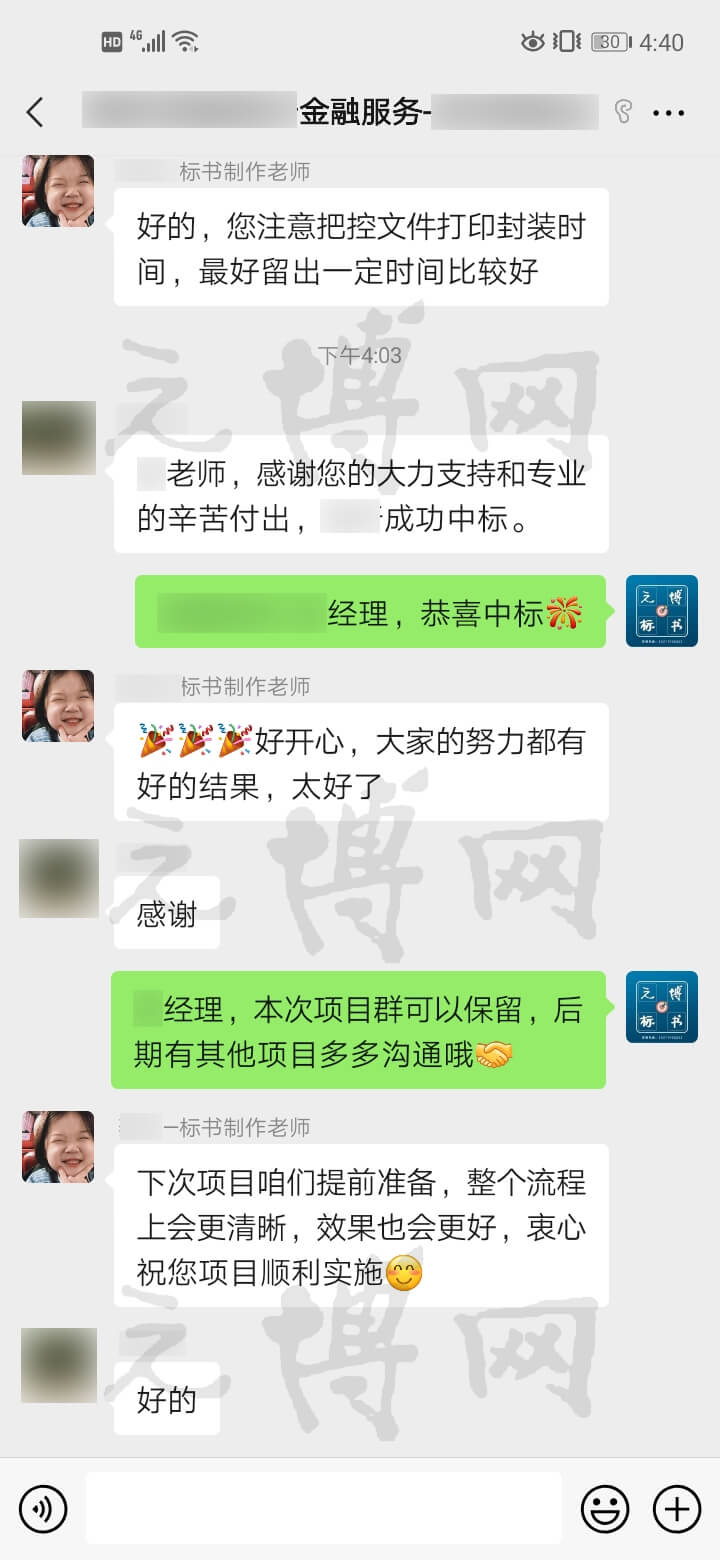Open the group chat options menu
Image resolution: width=720 pixels, height=1560 pixels.
pos(668,113)
